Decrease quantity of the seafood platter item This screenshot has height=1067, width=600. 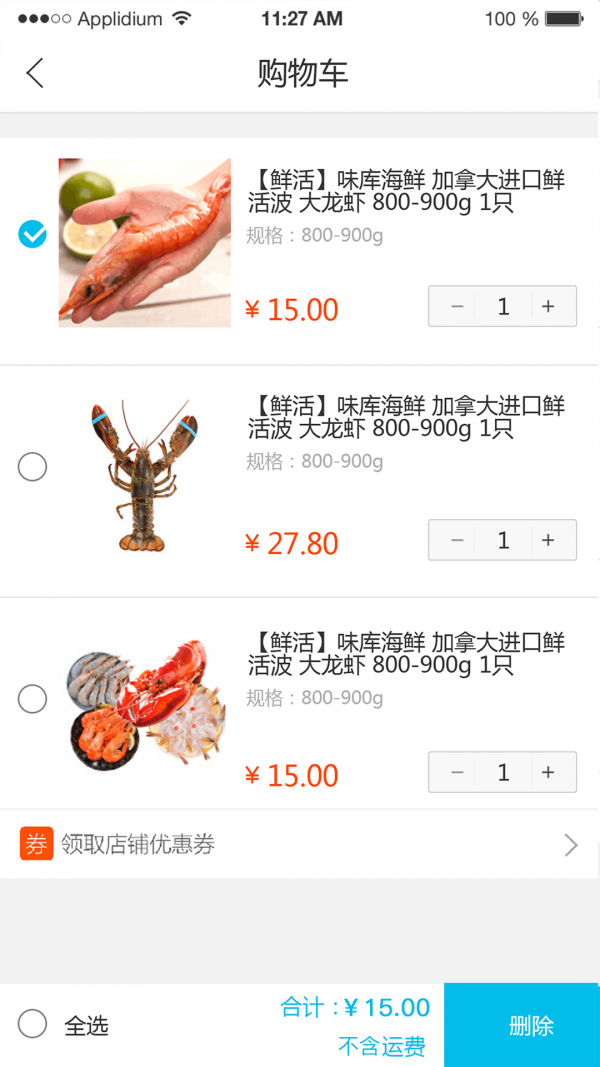457,772
